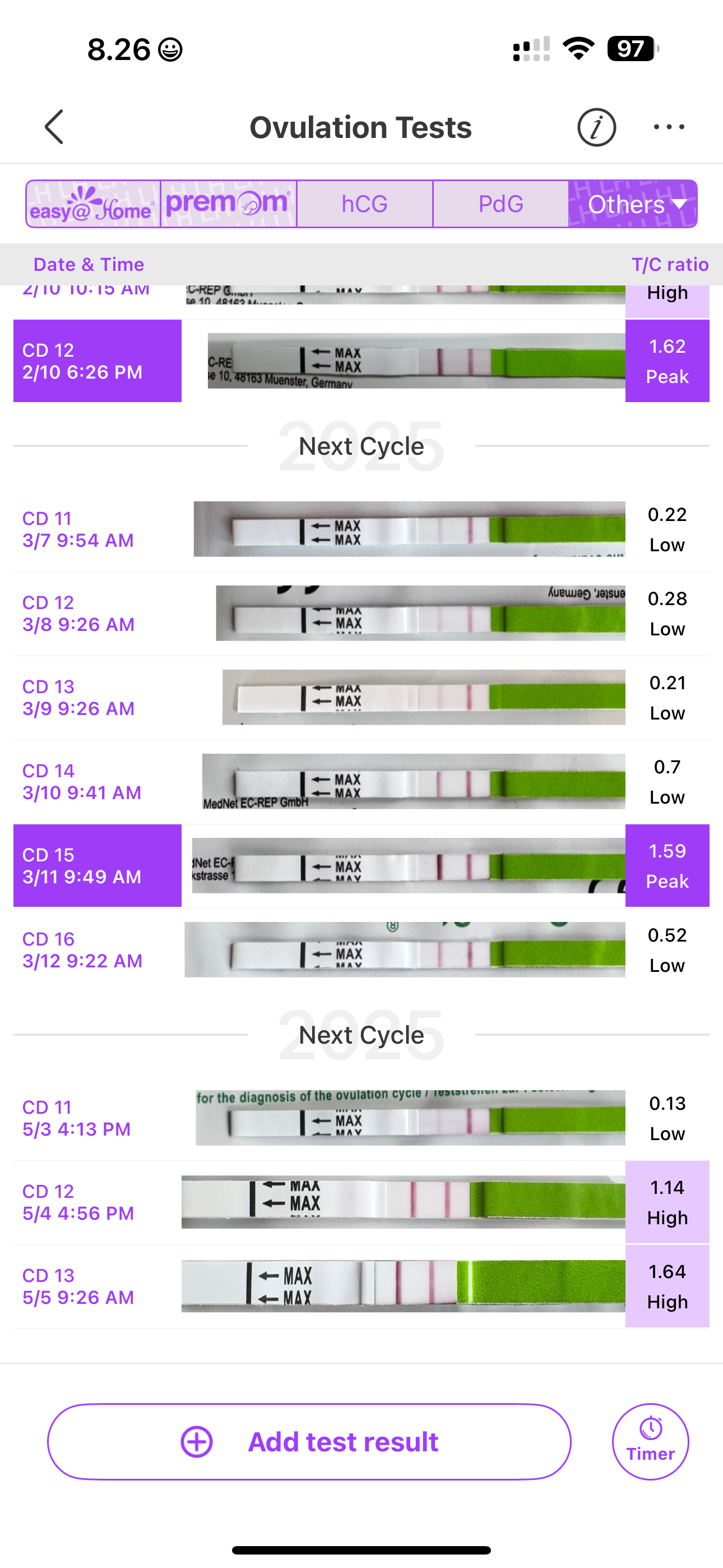723x1568 pixels.
Task: Open the 5/4 4:56 PM test result
Action: (x=361, y=1202)
